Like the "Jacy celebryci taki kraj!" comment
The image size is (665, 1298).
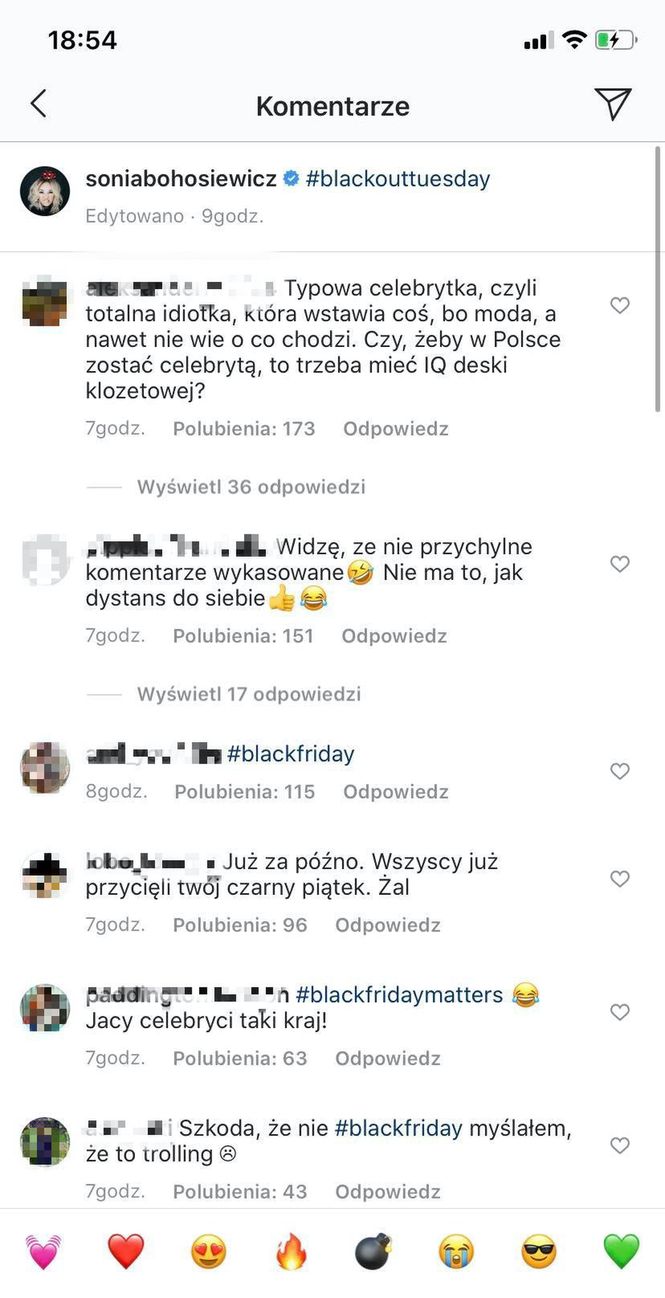620,1013
